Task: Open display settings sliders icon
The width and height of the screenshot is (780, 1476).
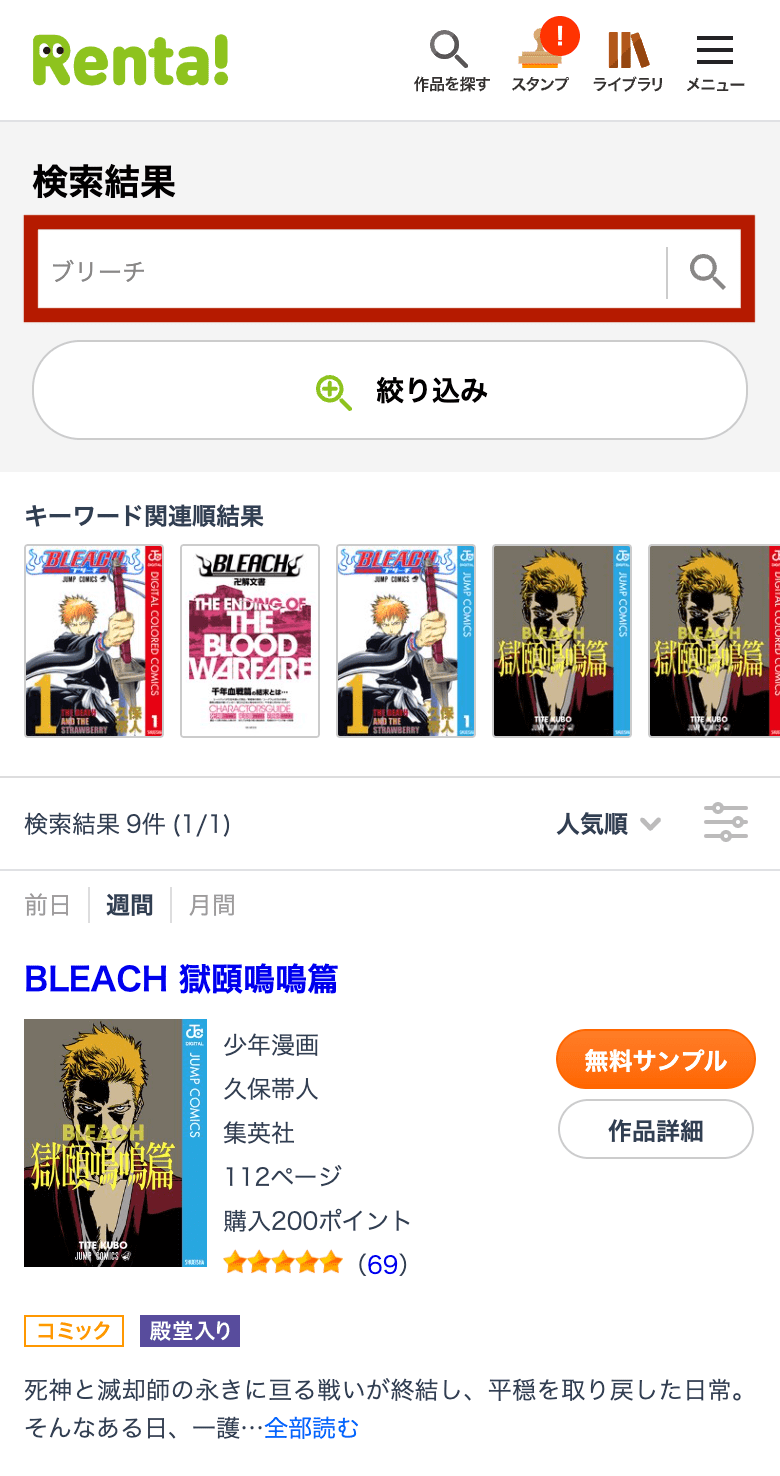Action: (x=726, y=822)
